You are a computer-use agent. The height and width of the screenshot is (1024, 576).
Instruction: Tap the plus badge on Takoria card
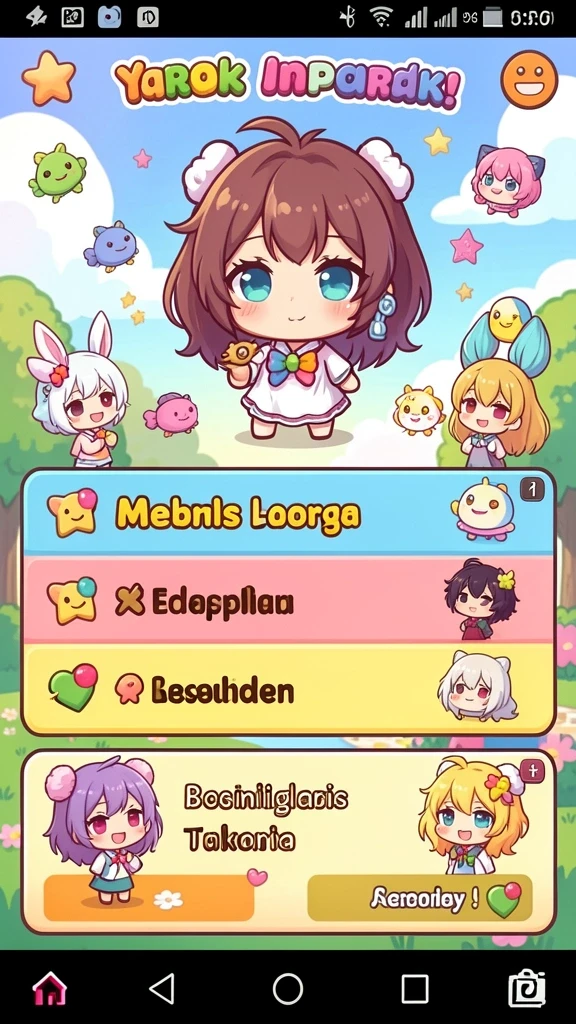click(532, 771)
